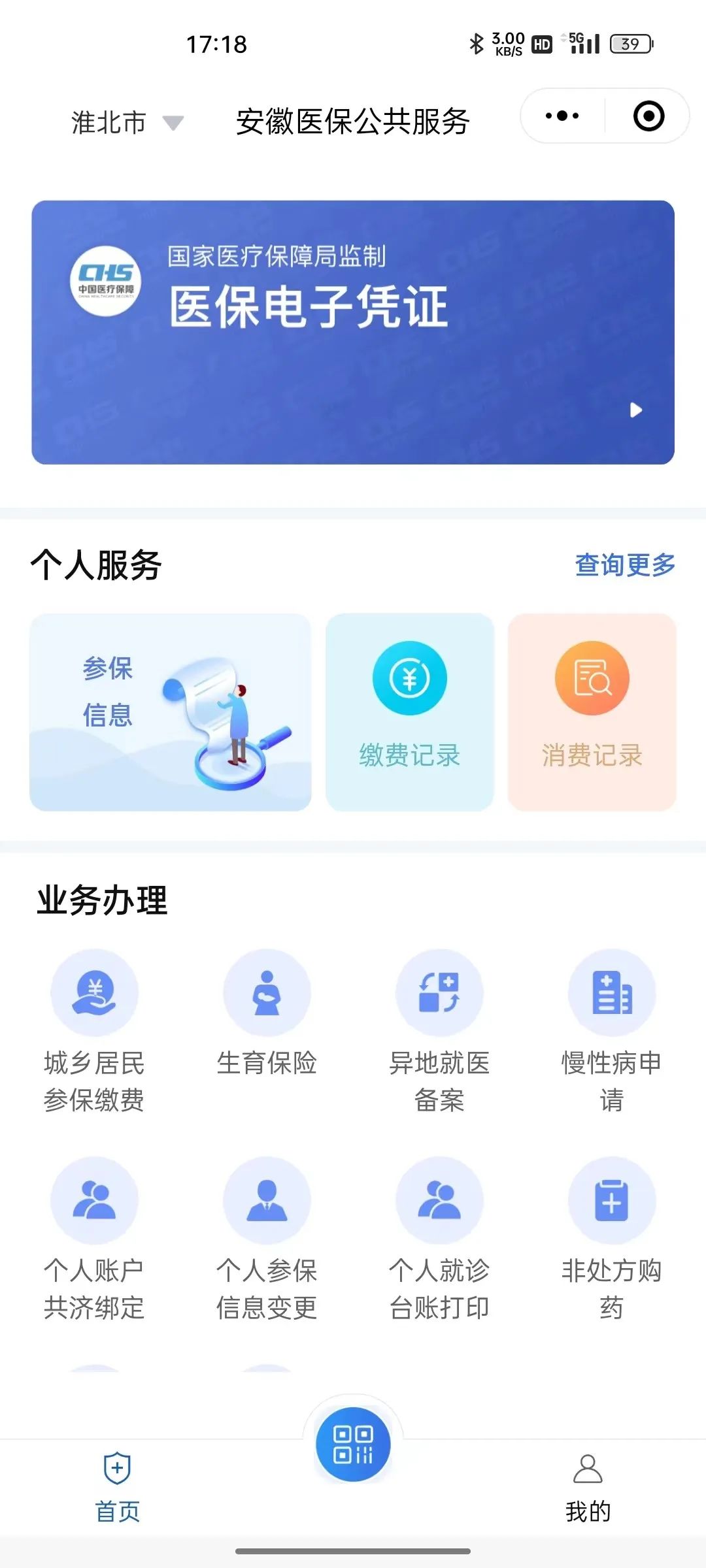
Task: Open 个人参保信息变更
Action: tap(267, 1239)
